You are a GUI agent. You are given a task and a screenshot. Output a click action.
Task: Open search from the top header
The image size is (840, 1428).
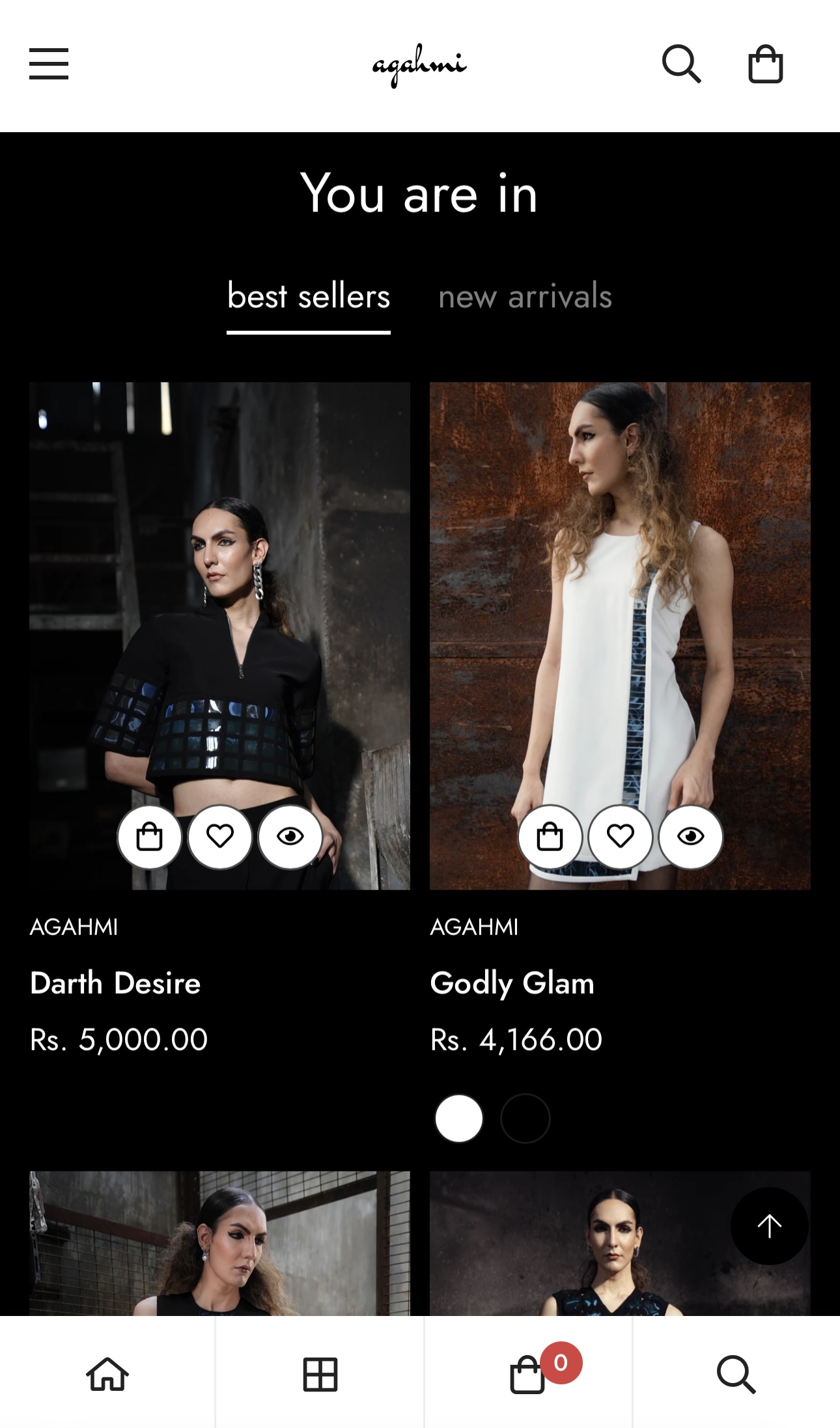681,64
